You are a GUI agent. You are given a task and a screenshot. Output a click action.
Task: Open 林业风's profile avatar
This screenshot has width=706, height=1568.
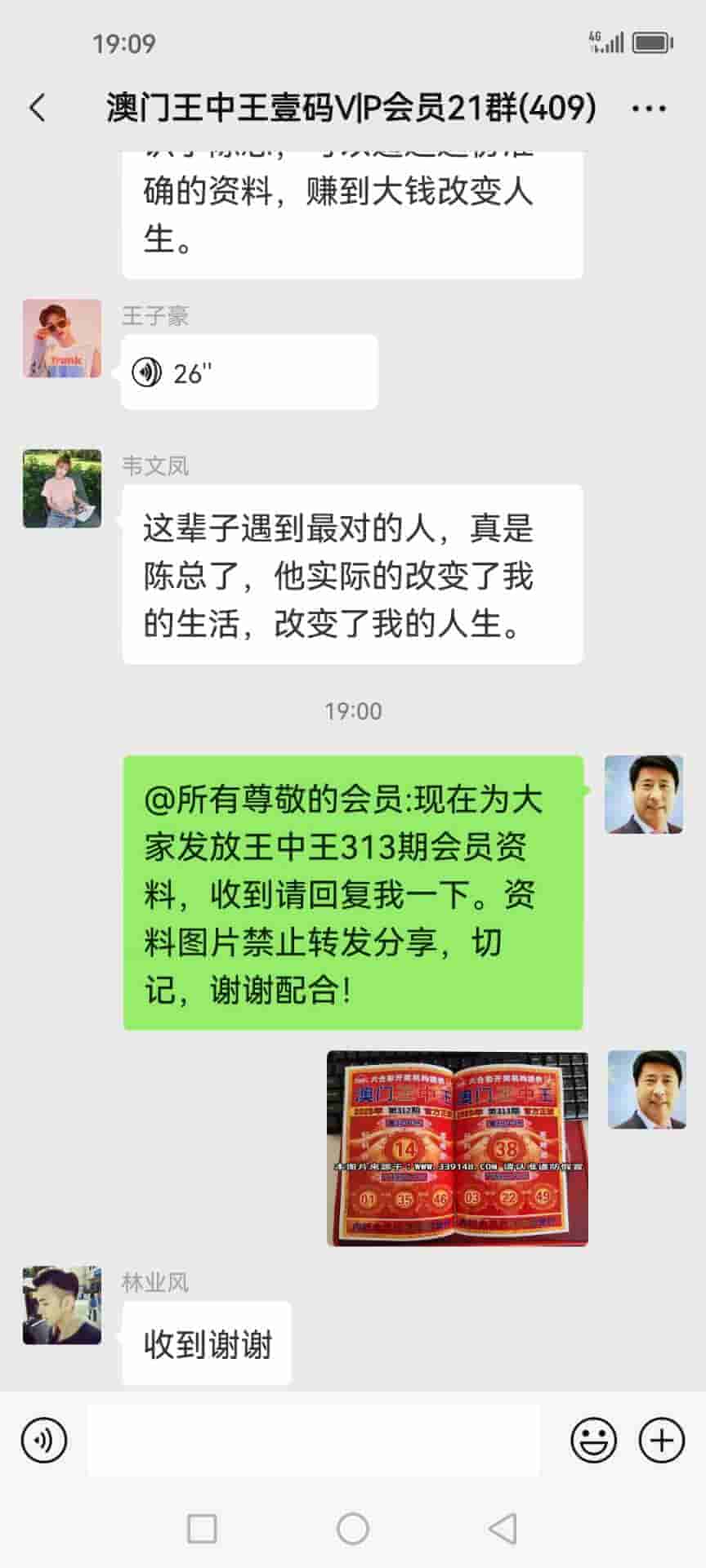click(62, 1305)
